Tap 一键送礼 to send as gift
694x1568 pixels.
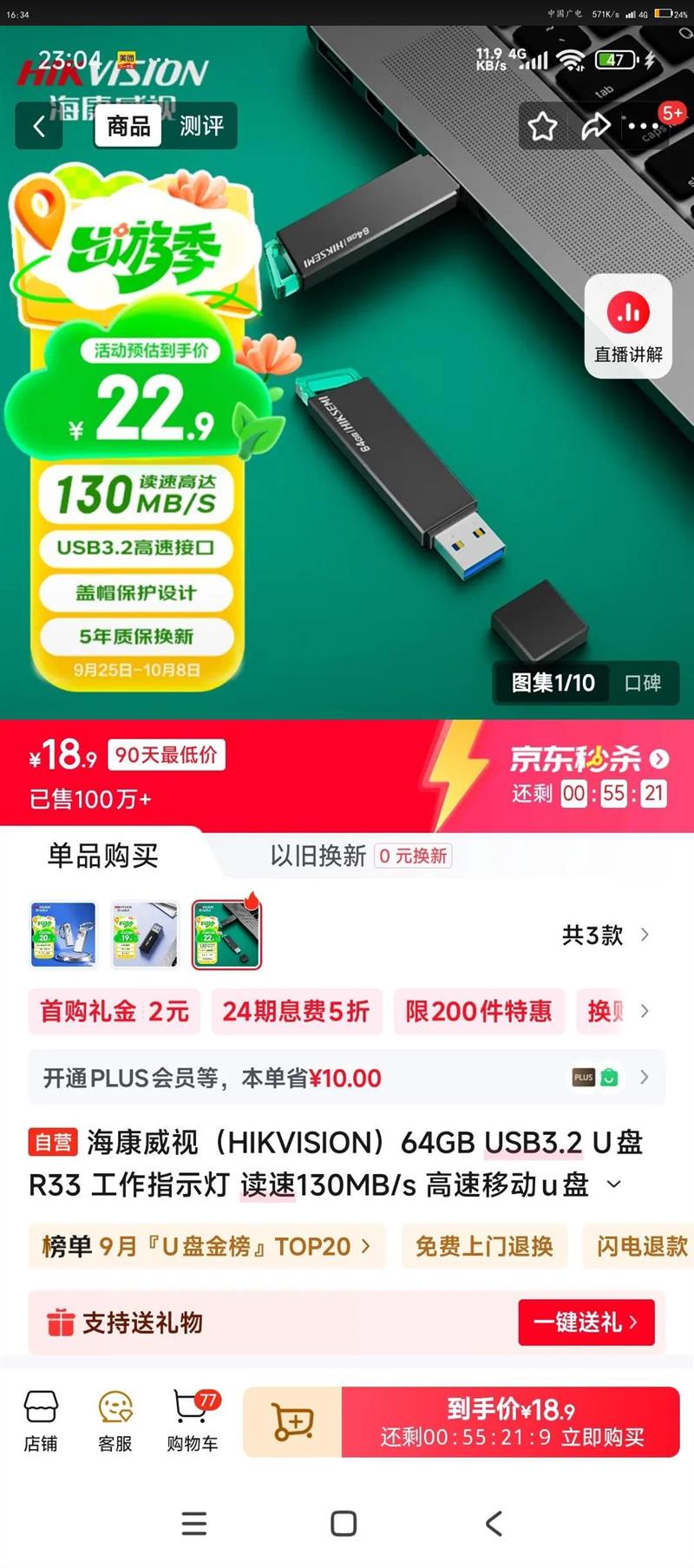586,1322
